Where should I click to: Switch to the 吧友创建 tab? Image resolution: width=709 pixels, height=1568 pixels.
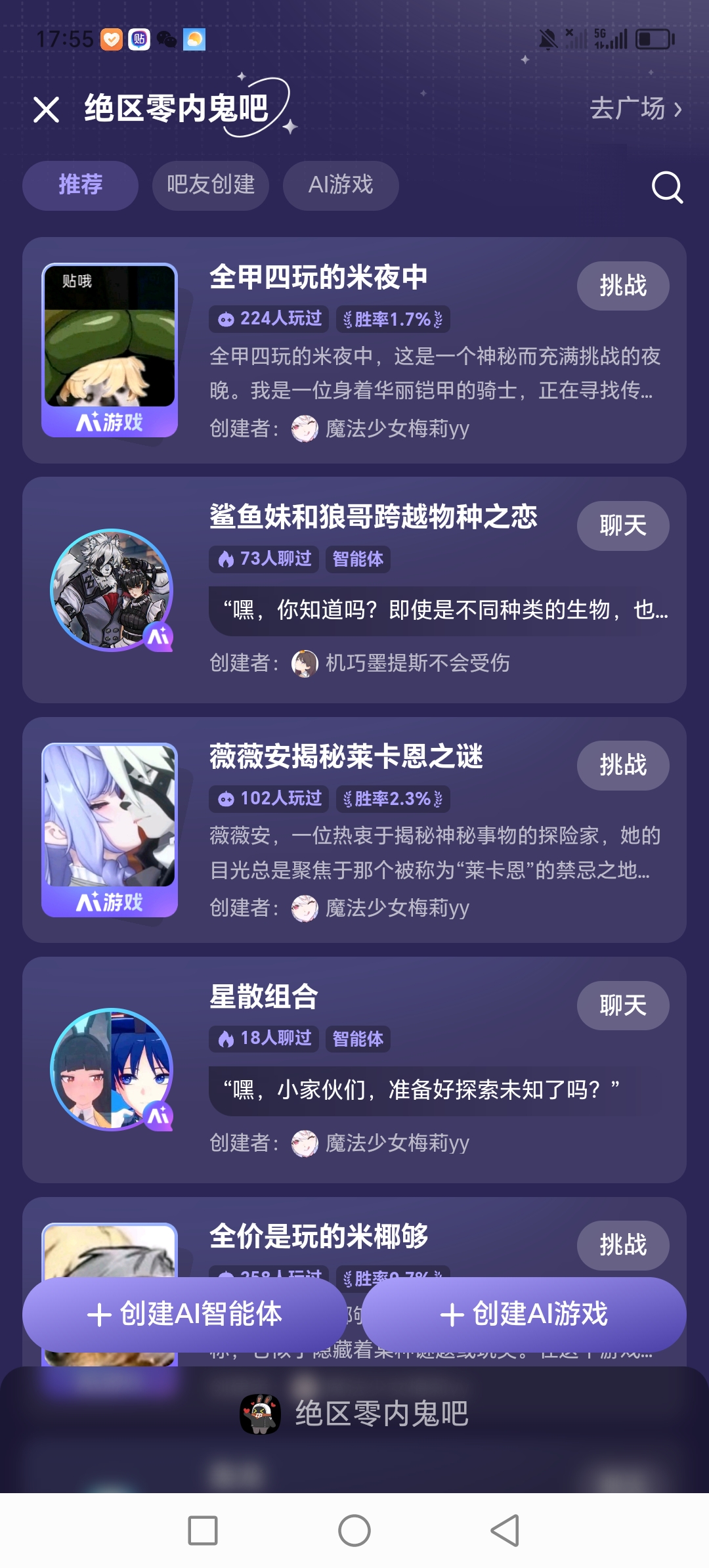210,185
